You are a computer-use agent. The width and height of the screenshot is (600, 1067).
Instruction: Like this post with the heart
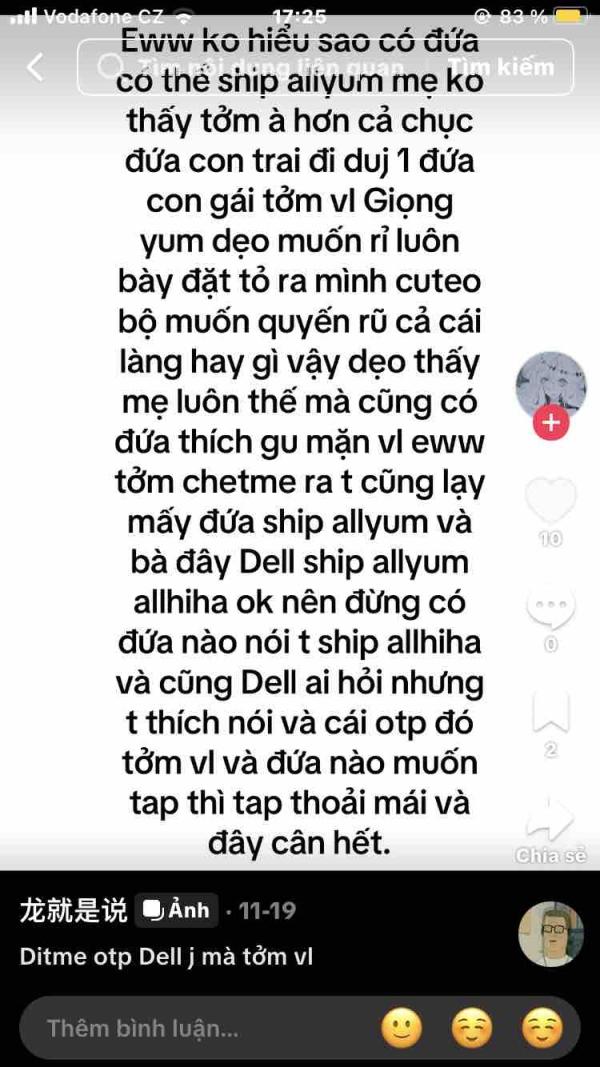click(x=551, y=501)
